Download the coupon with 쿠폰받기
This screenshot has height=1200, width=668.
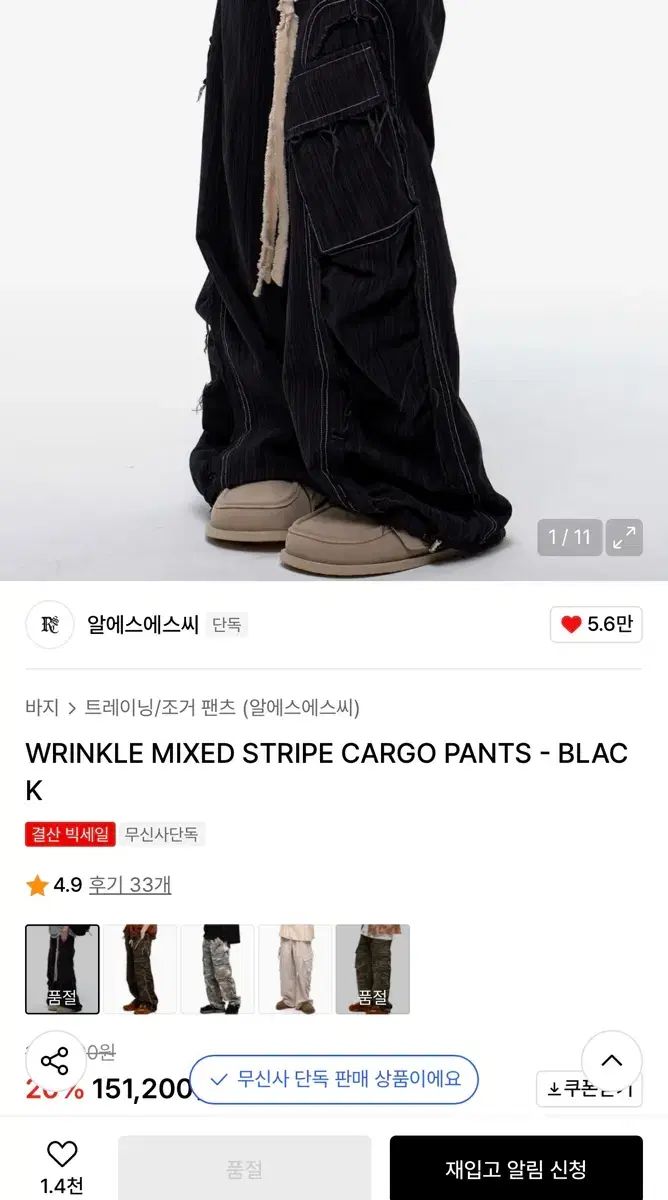coord(589,1088)
